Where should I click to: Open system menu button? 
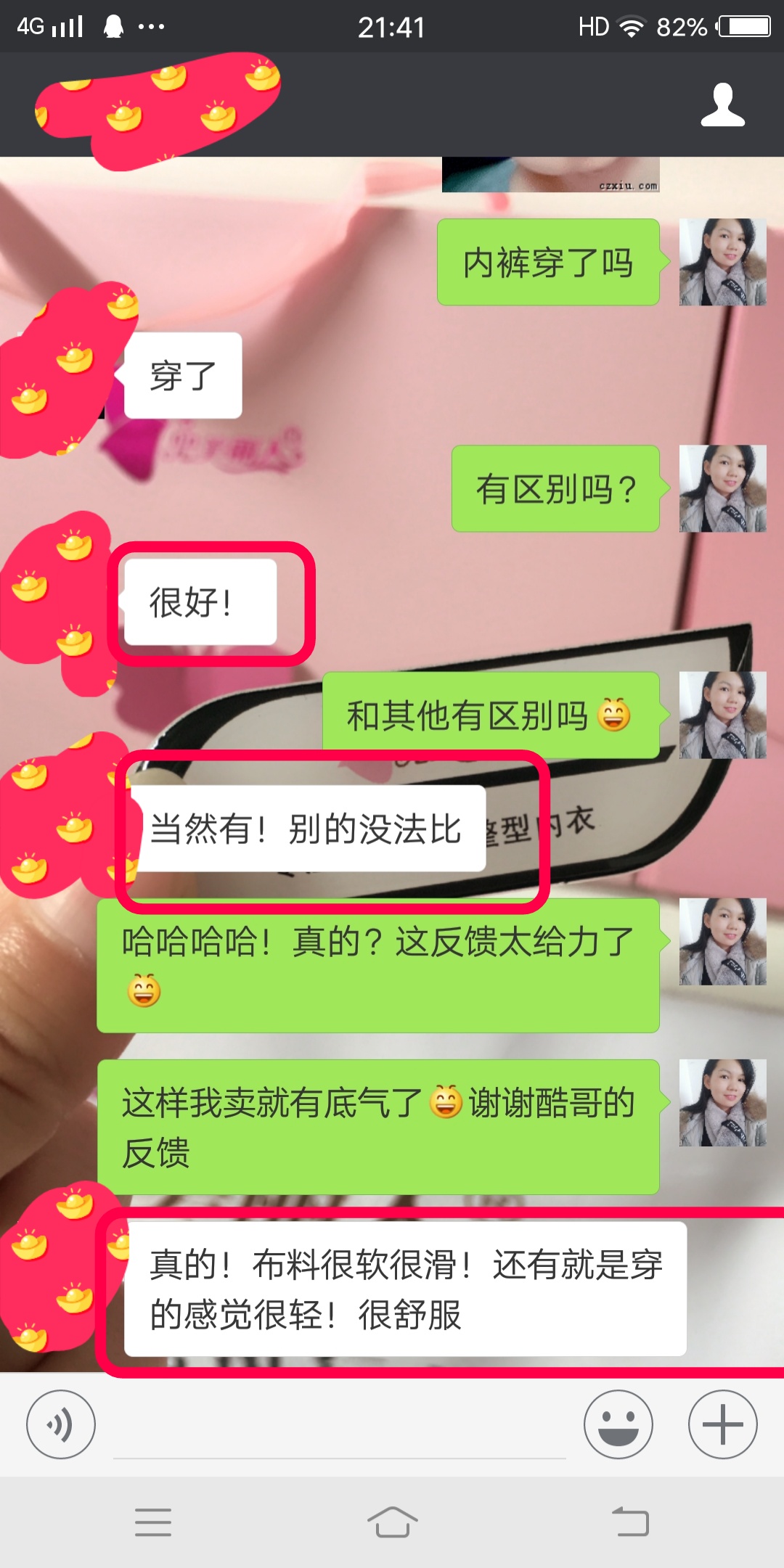click(x=153, y=1522)
